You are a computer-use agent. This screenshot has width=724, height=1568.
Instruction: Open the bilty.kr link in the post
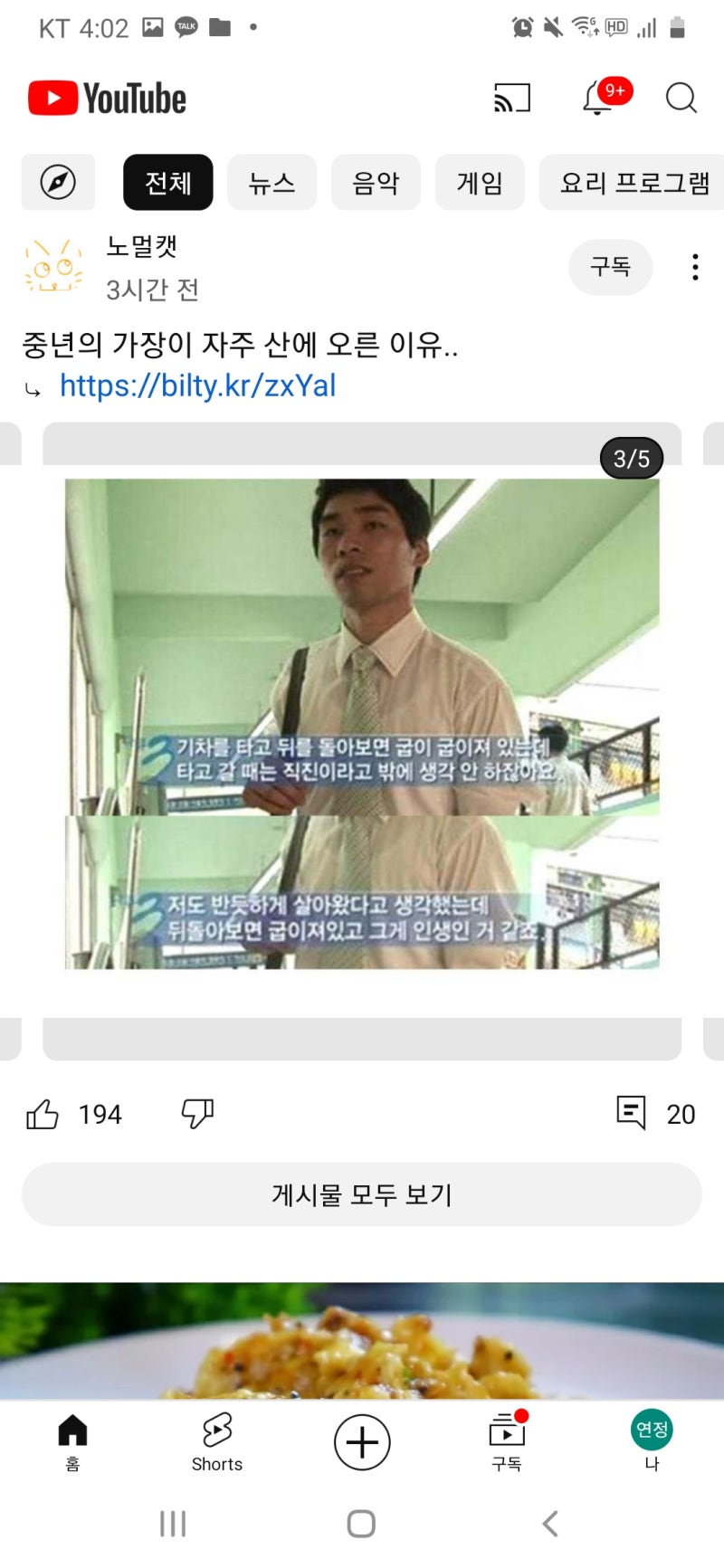(197, 386)
